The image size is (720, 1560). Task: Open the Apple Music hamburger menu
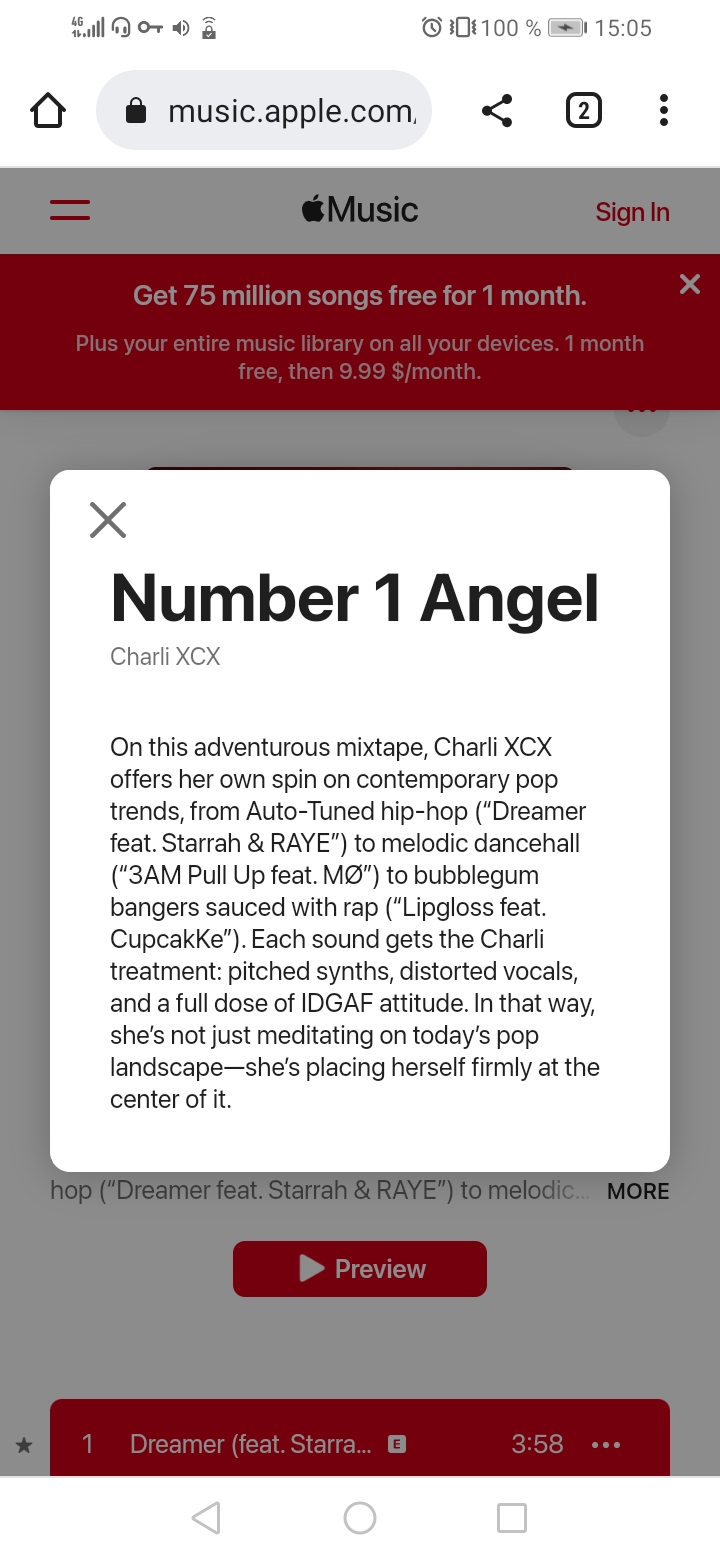pos(70,210)
